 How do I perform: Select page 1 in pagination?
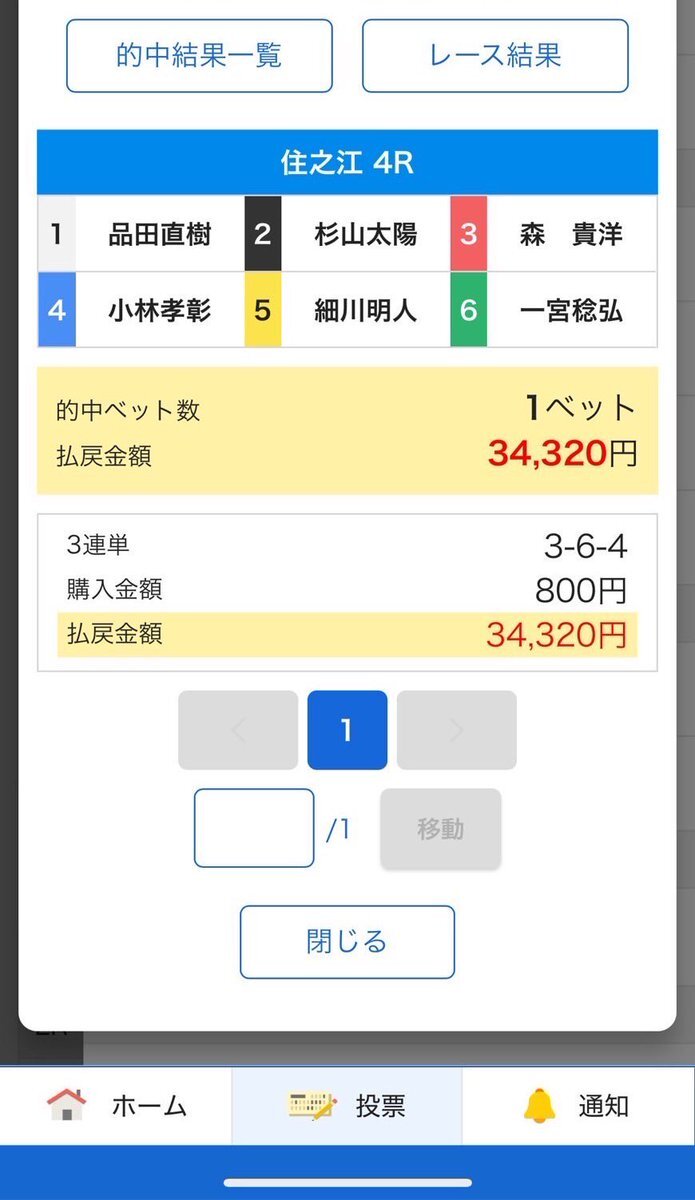(347, 730)
